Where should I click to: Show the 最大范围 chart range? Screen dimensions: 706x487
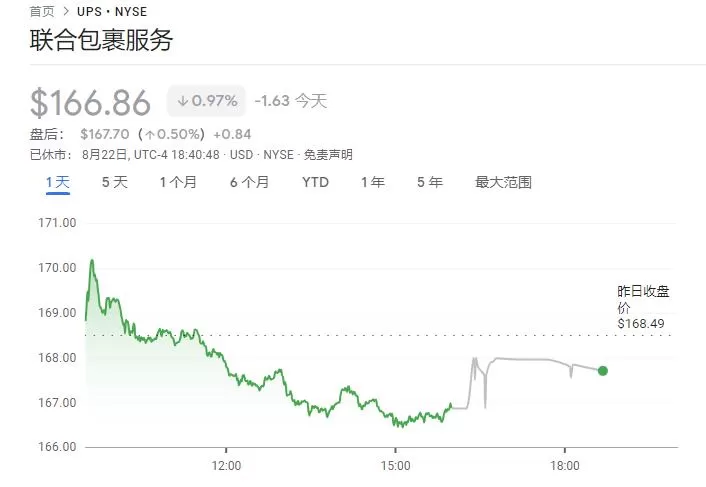[503, 182]
